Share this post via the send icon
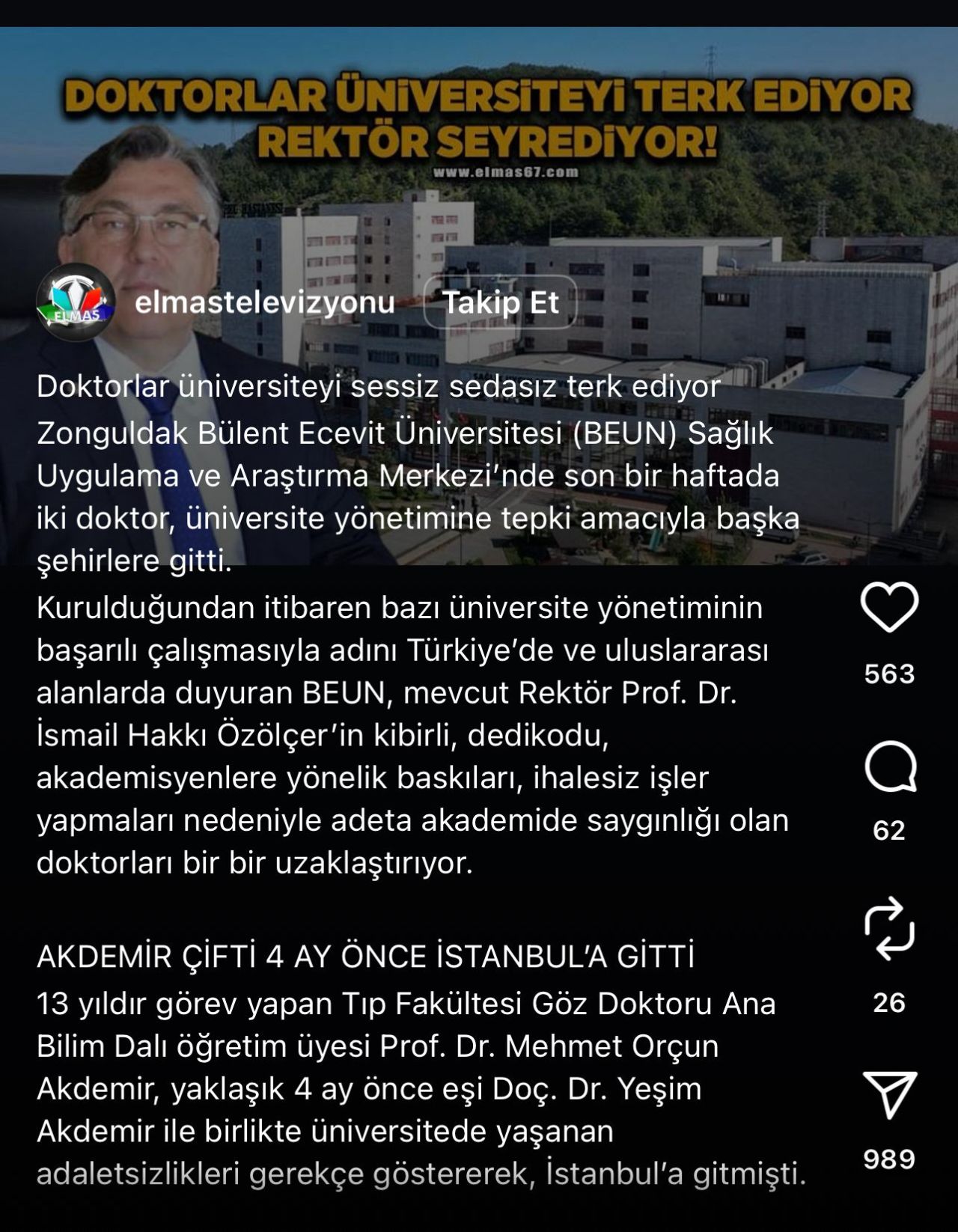 (x=889, y=1094)
